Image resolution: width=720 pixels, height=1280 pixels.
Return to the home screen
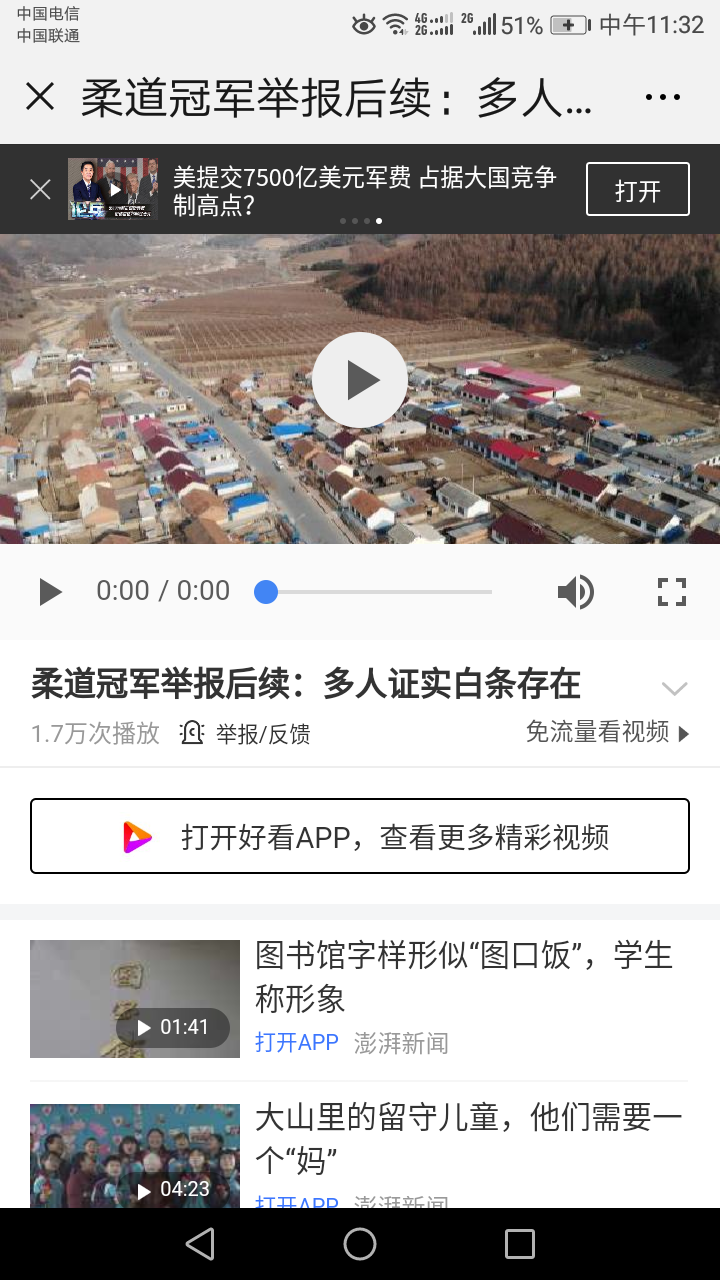[360, 1244]
